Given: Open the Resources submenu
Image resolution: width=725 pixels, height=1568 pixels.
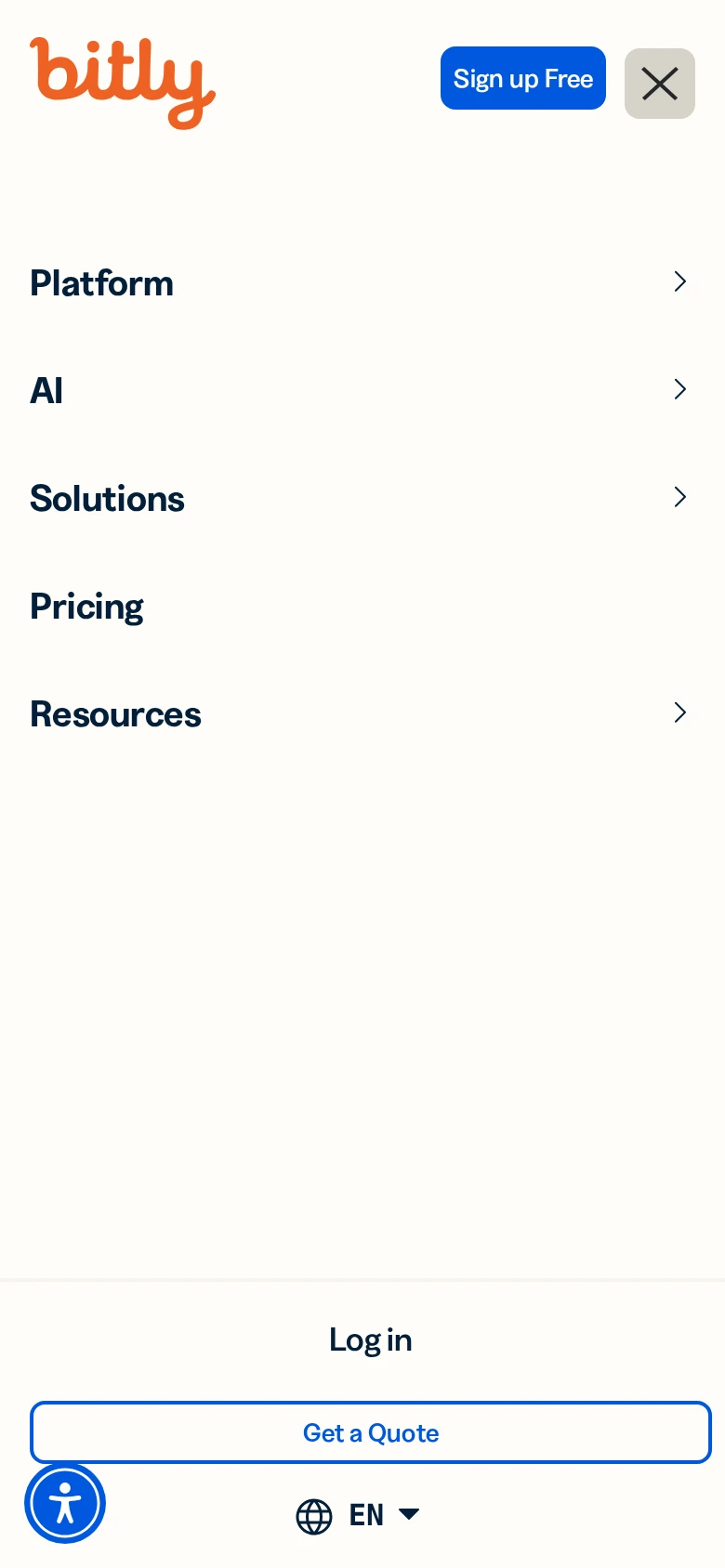Looking at the screenshot, I should pos(362,713).
